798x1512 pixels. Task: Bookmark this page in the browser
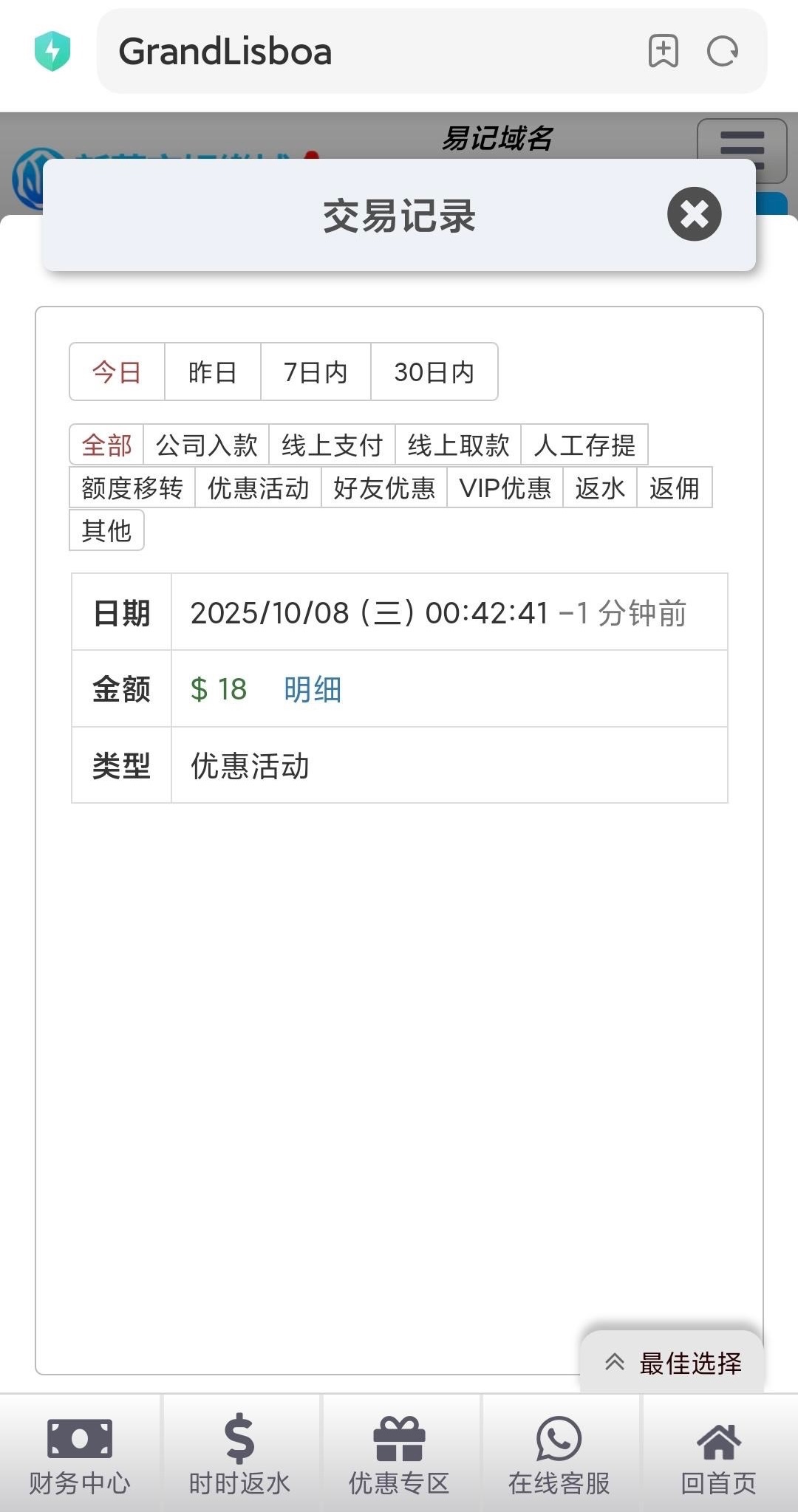(x=663, y=52)
